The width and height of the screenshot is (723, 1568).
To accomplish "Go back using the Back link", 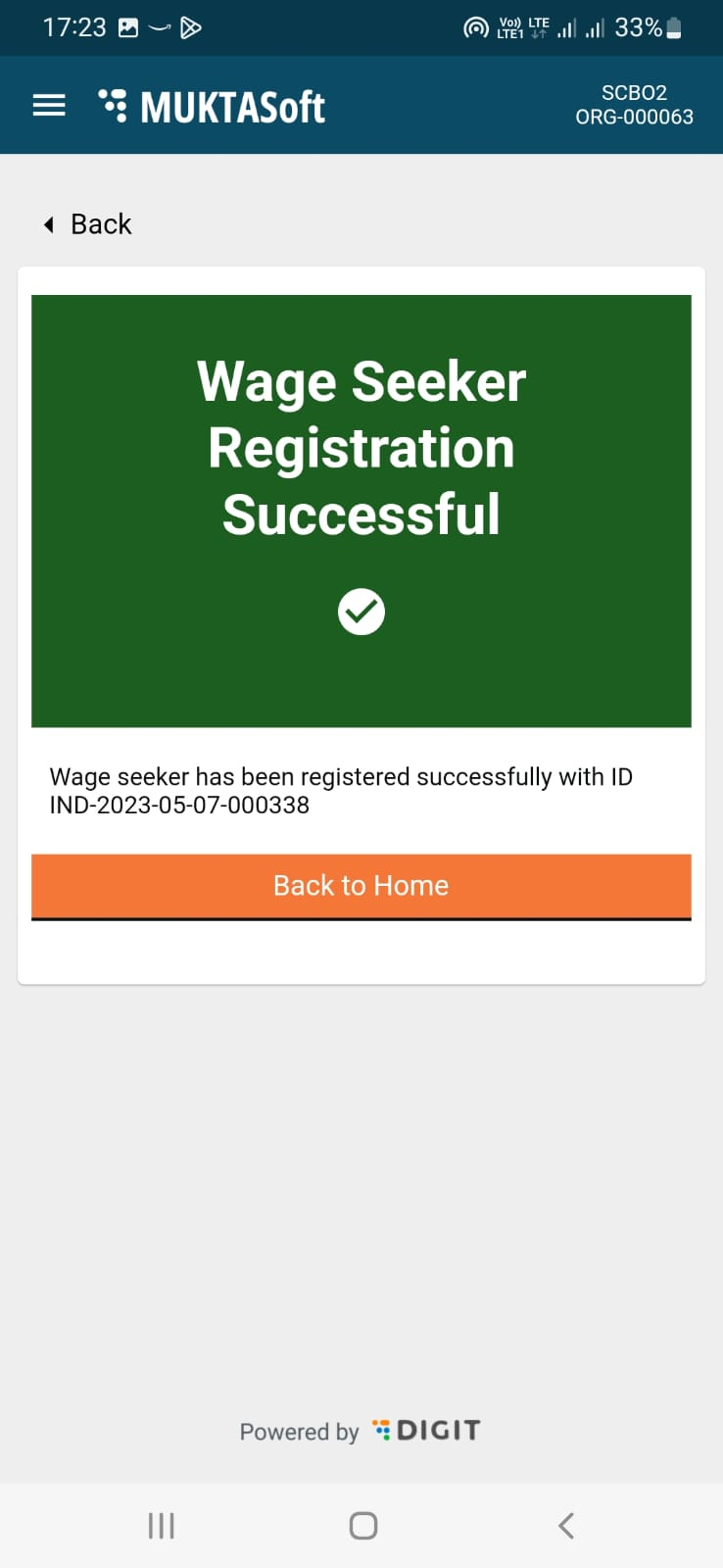I will point(89,224).
